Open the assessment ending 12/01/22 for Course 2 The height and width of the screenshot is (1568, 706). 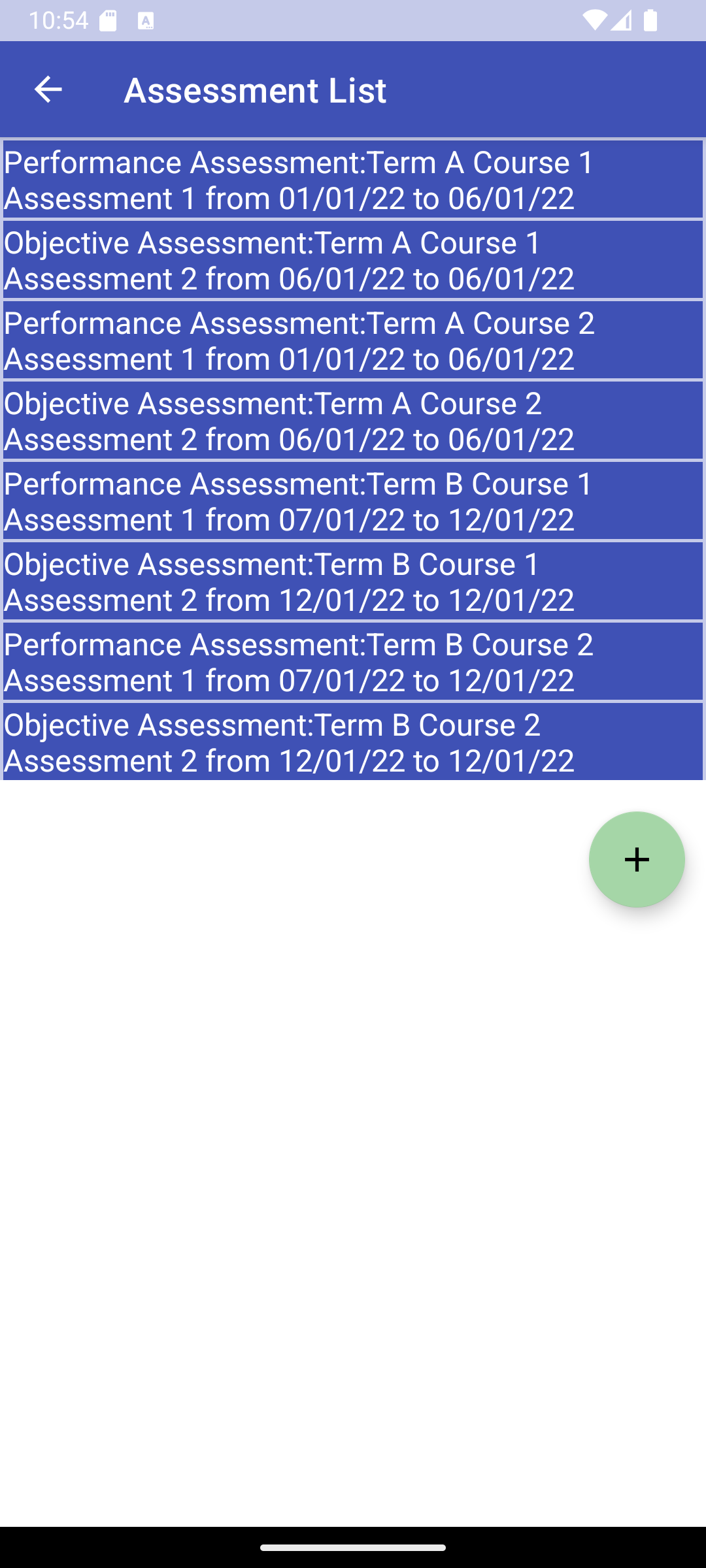[353, 742]
